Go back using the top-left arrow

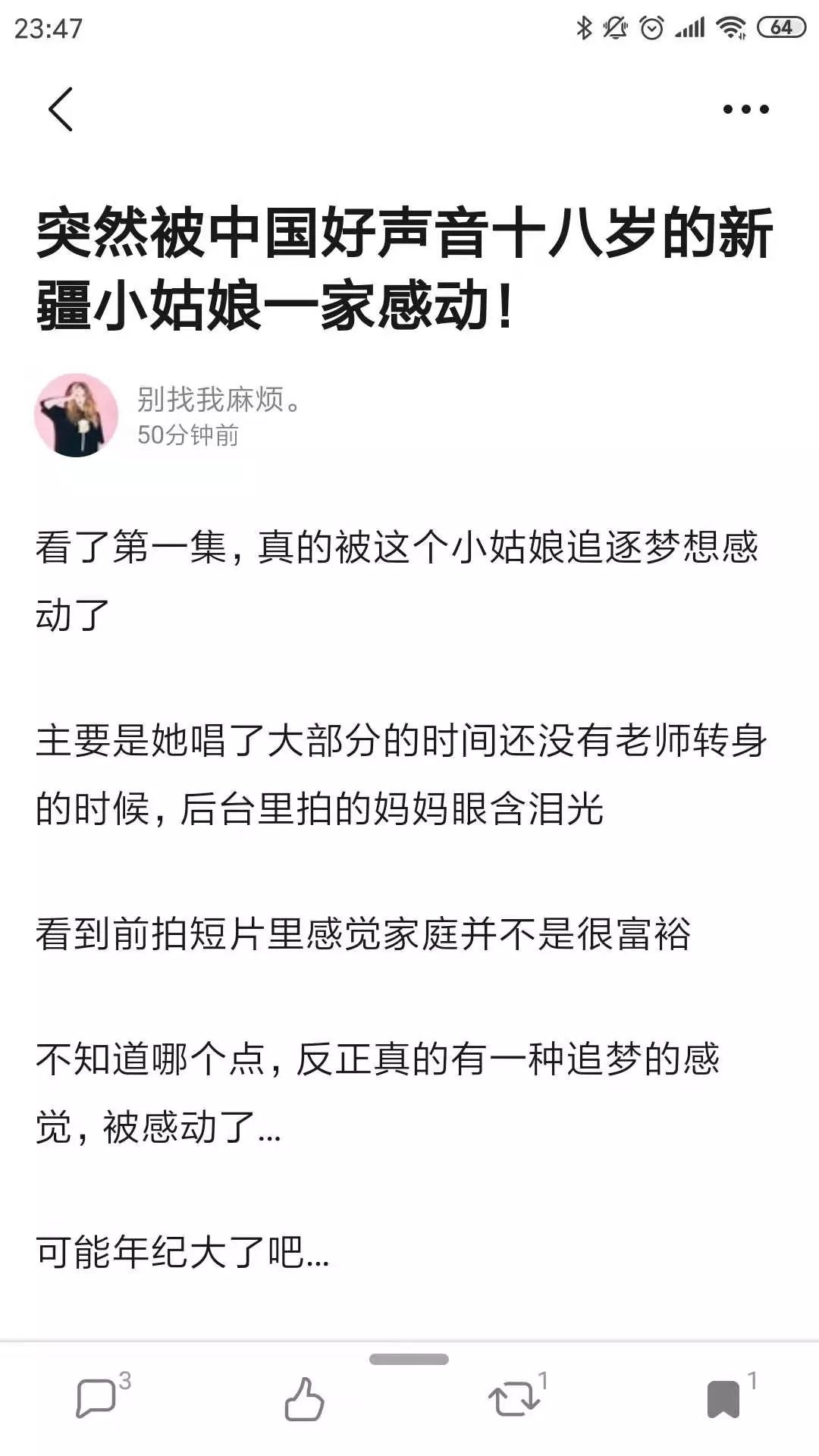coord(61,109)
